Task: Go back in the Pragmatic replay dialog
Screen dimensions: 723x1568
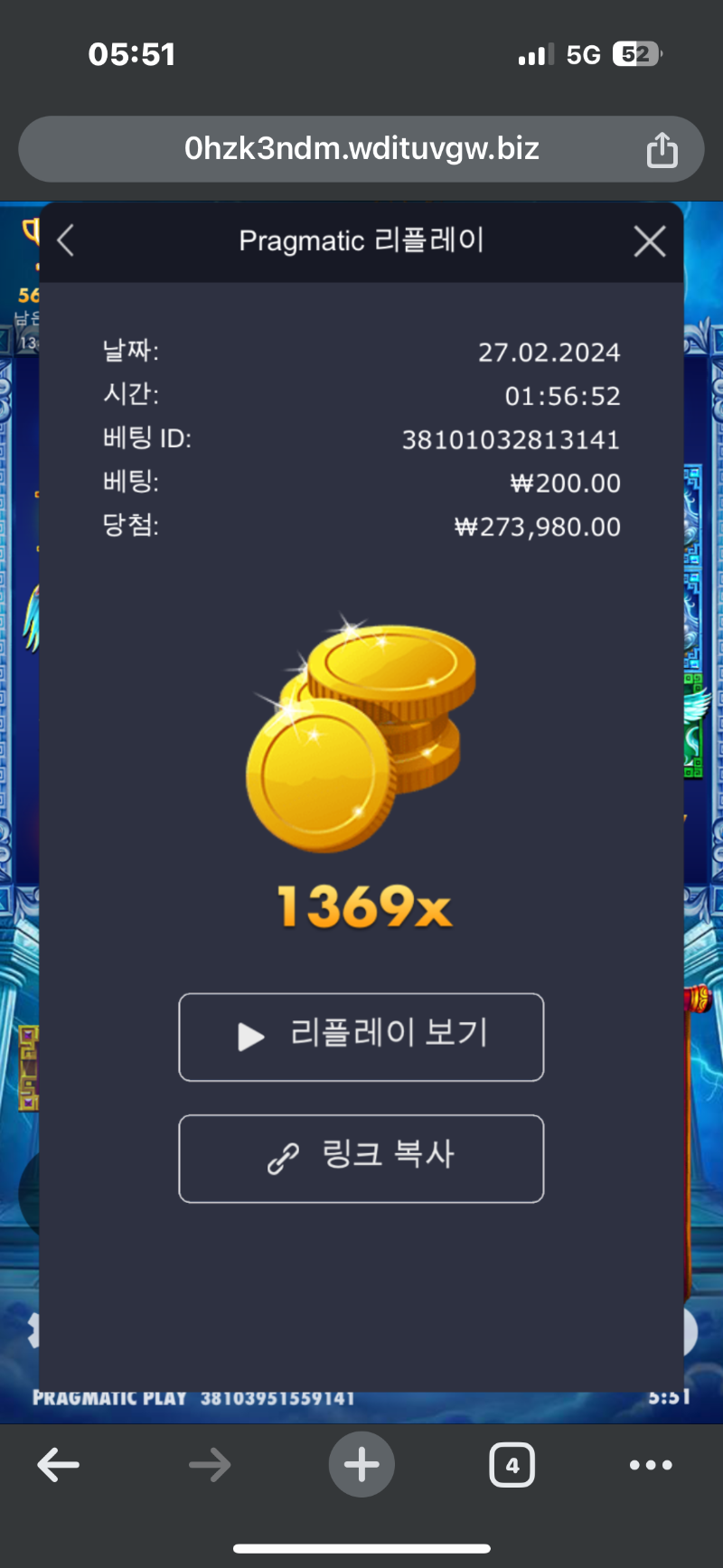Action: click(x=66, y=241)
